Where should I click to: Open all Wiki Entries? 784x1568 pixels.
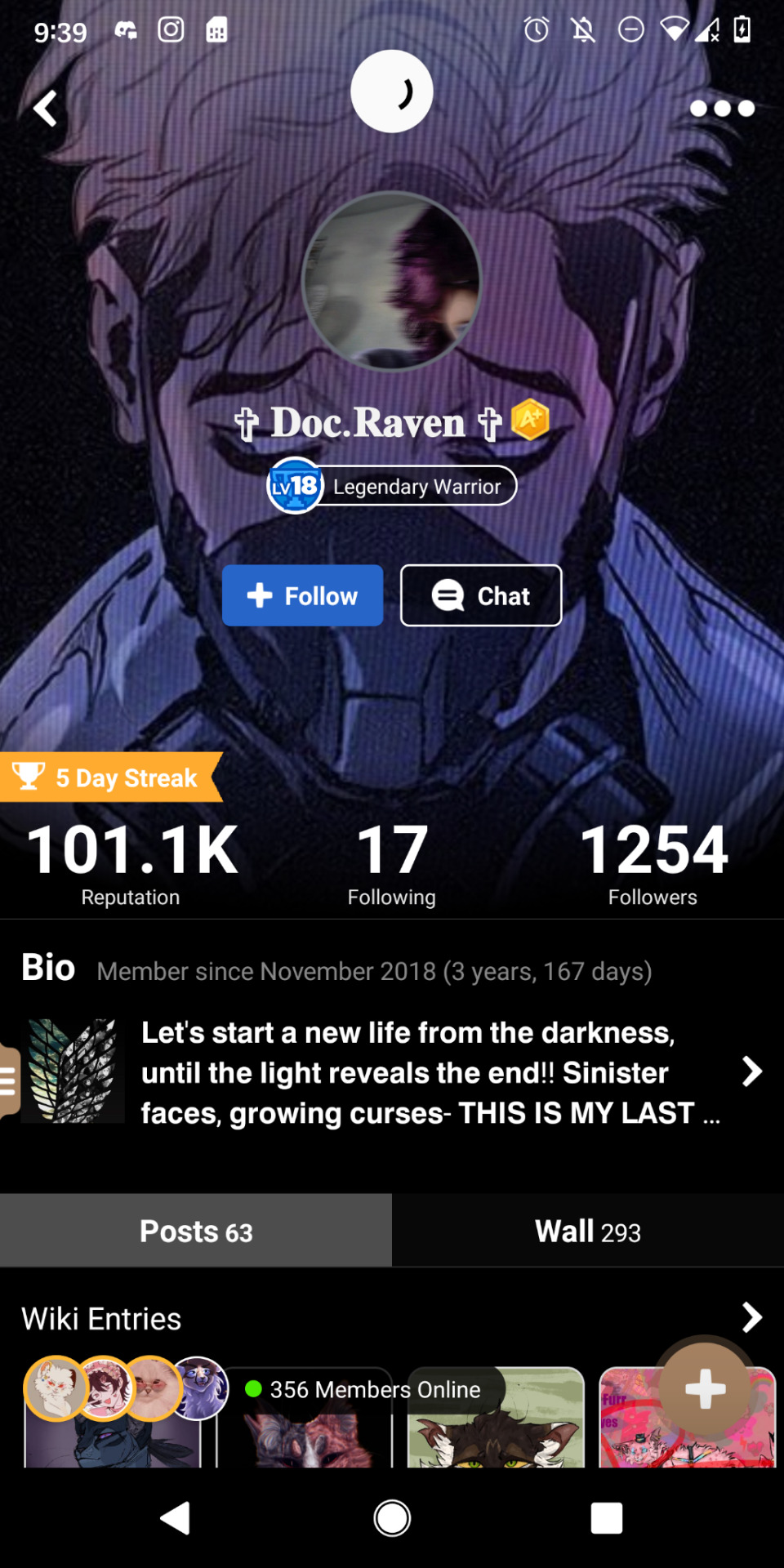pyautogui.click(x=751, y=1317)
